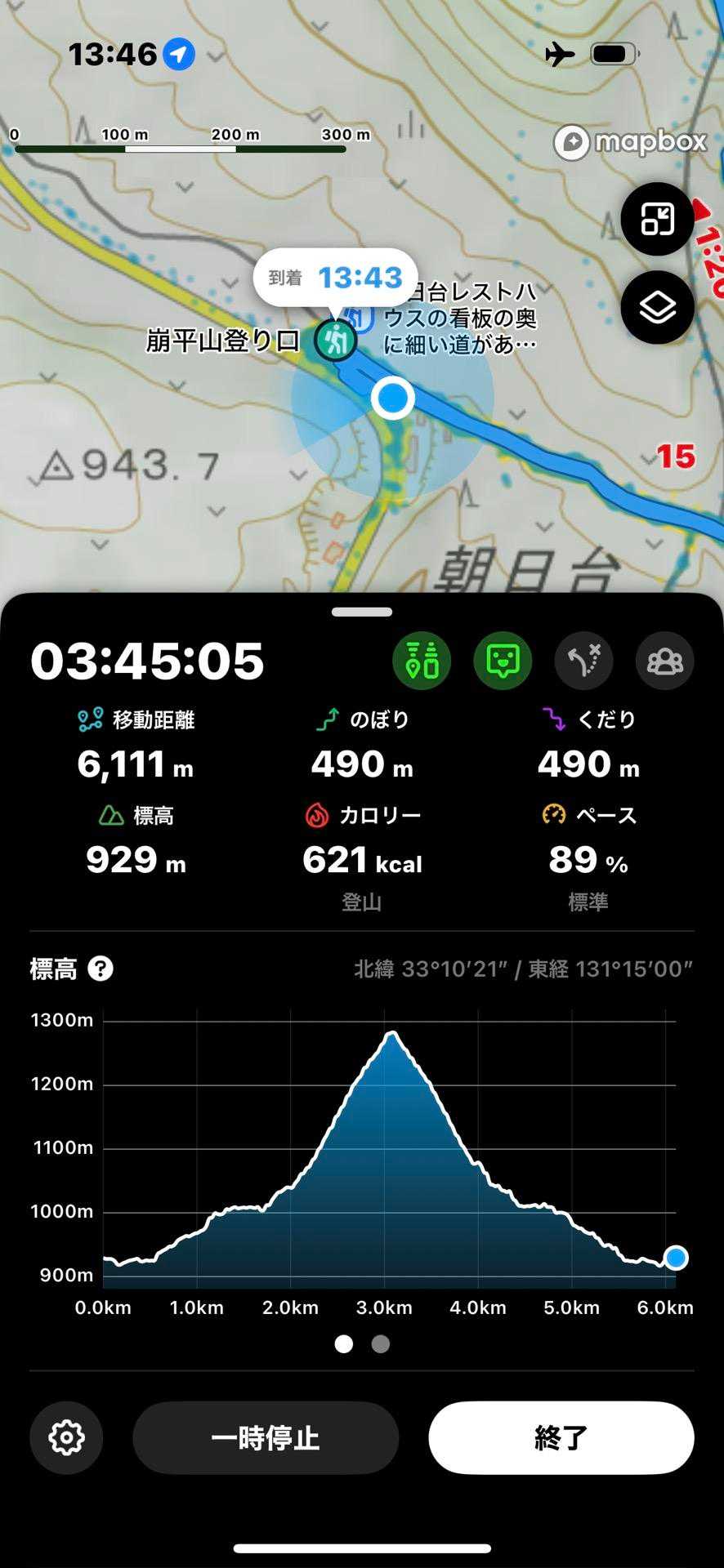Screen dimensions: 724x1568
Task: Open the settings gear
Action: [66, 1437]
